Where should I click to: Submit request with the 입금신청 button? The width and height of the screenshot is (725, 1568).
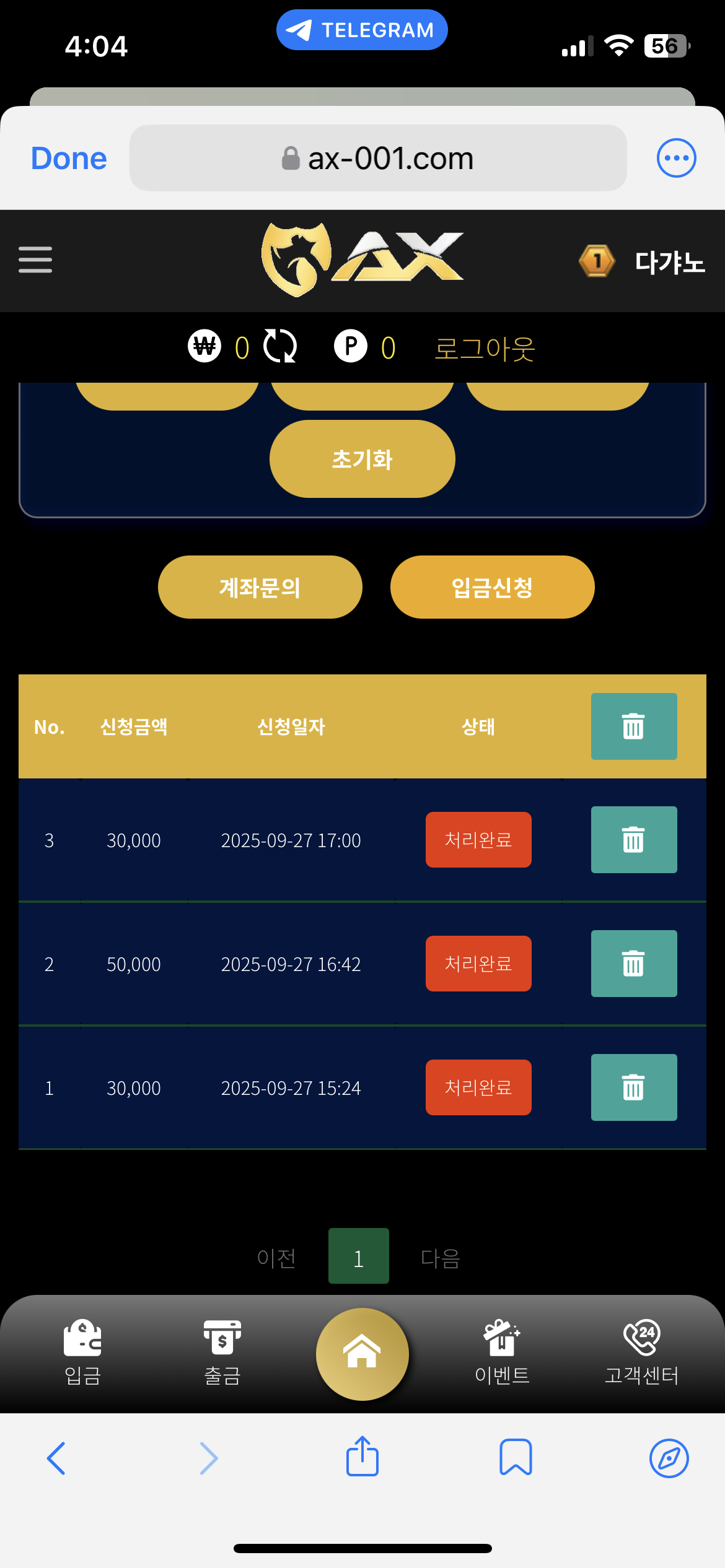click(x=492, y=587)
